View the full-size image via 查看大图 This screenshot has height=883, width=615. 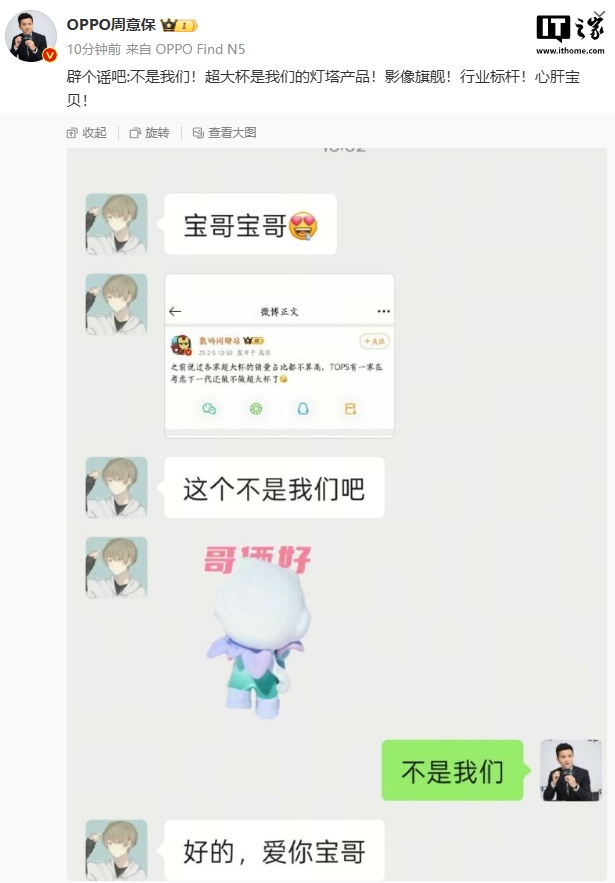[225, 133]
